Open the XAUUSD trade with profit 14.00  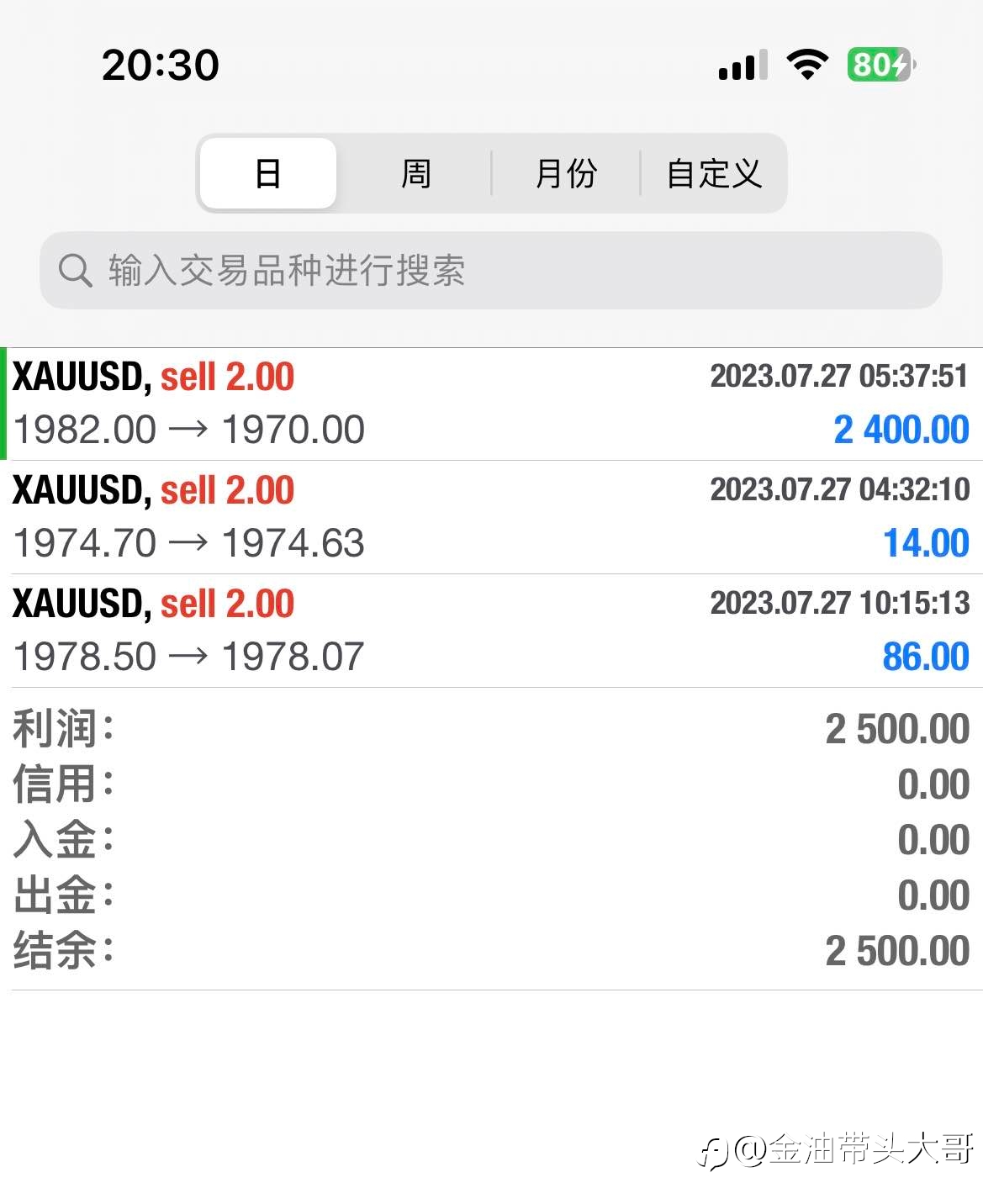coord(491,517)
